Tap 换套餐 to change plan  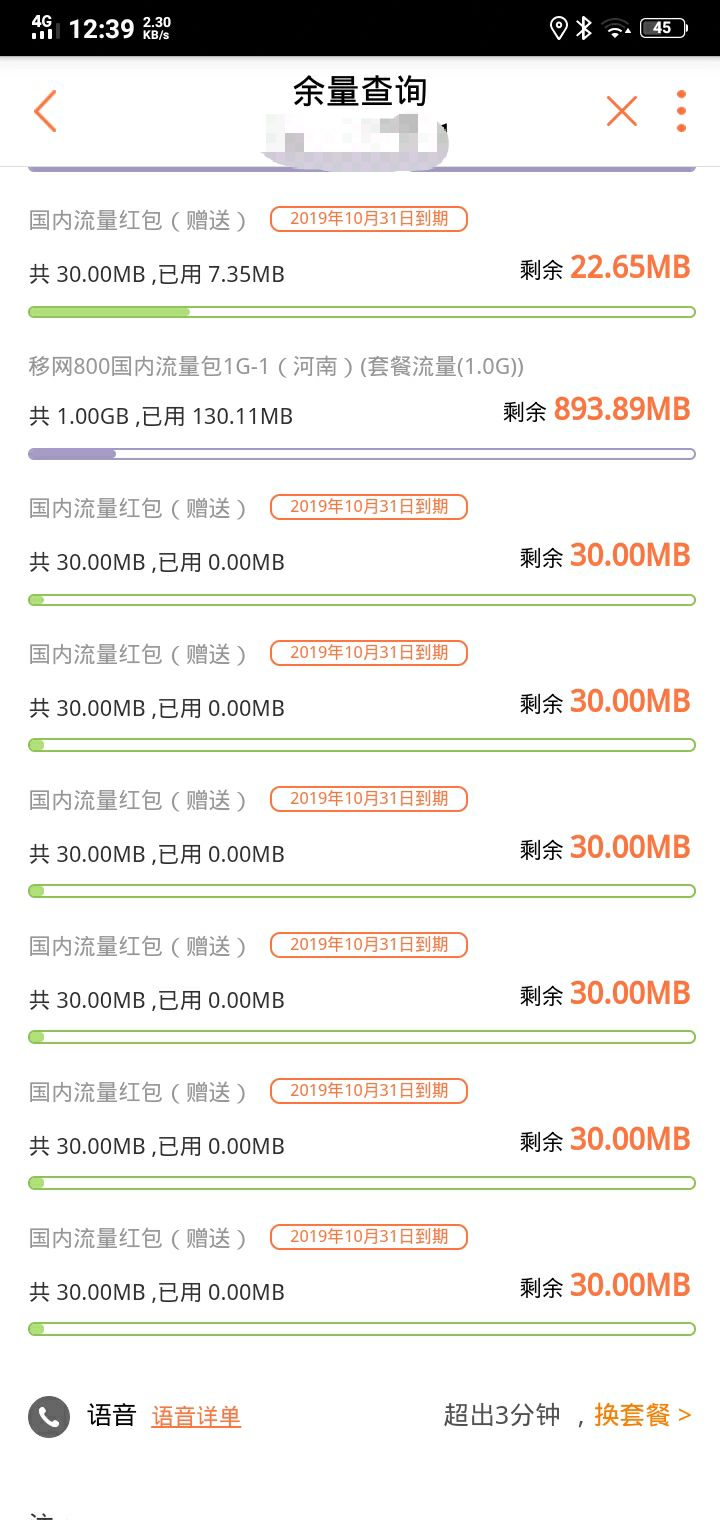642,1415
